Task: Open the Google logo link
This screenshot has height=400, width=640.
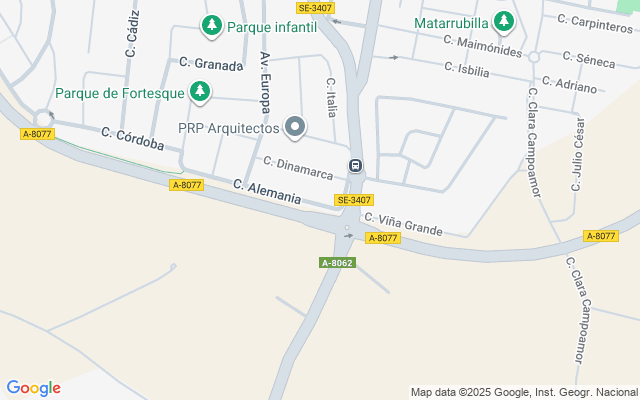Action: click(33, 388)
